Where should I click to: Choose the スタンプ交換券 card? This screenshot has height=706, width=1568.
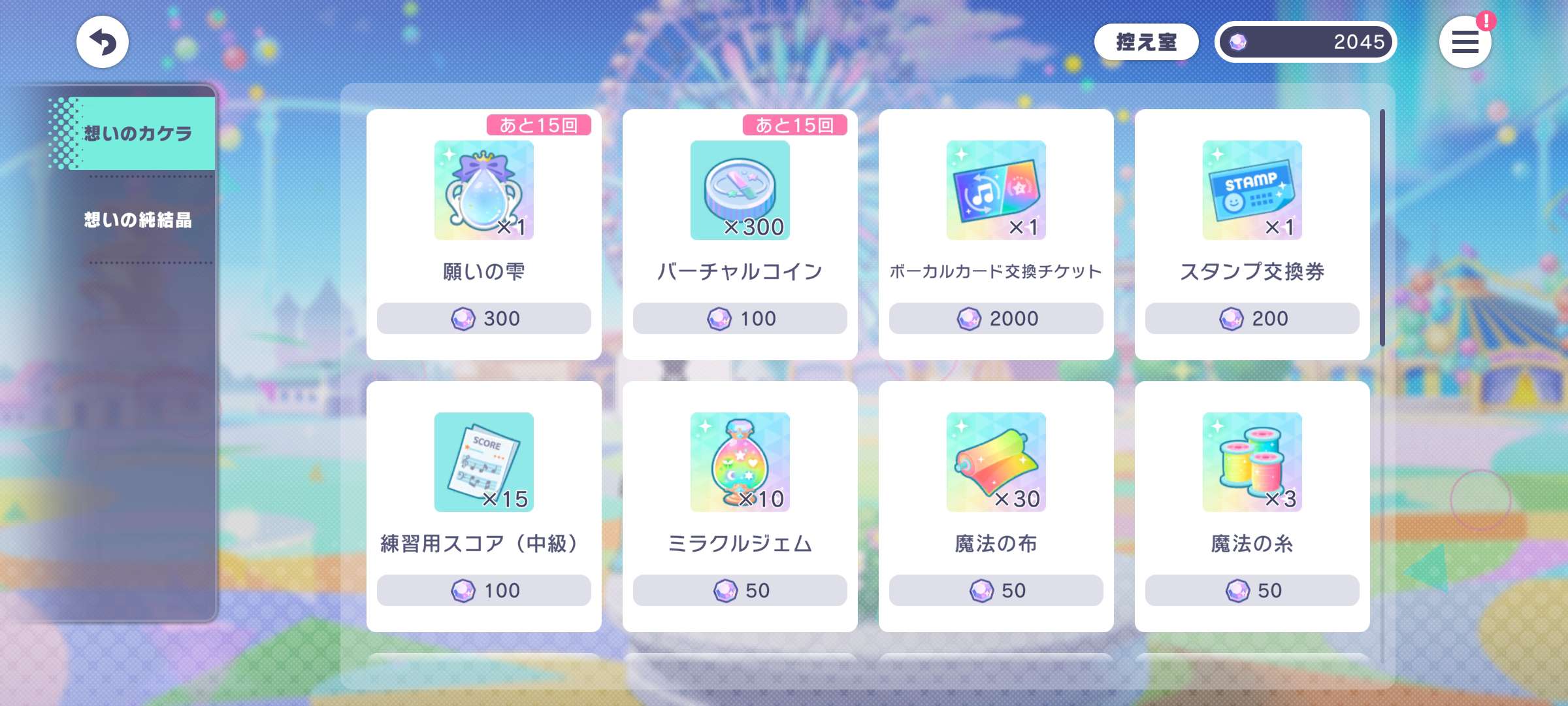click(1252, 234)
